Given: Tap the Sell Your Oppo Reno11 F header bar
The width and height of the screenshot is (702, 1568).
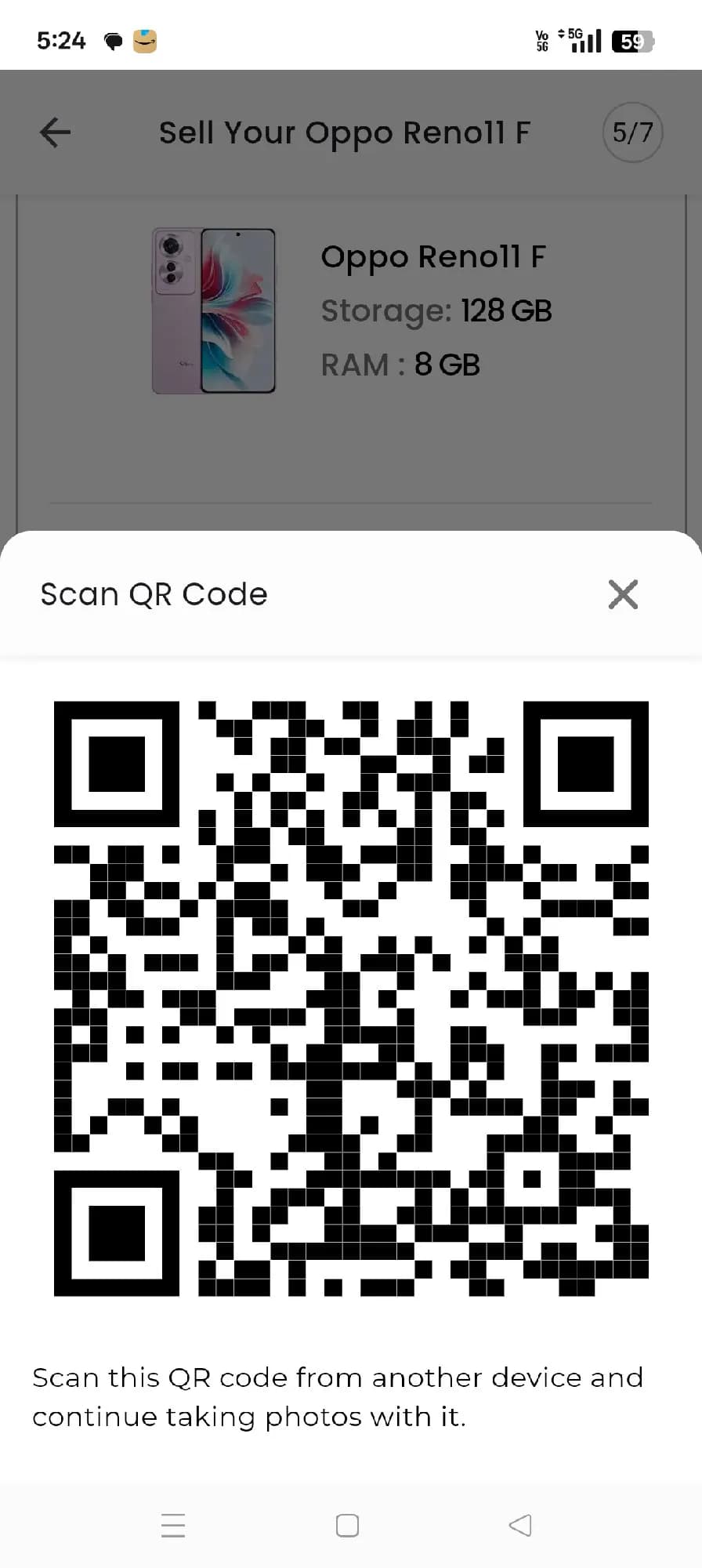Looking at the screenshot, I should click(x=346, y=132).
